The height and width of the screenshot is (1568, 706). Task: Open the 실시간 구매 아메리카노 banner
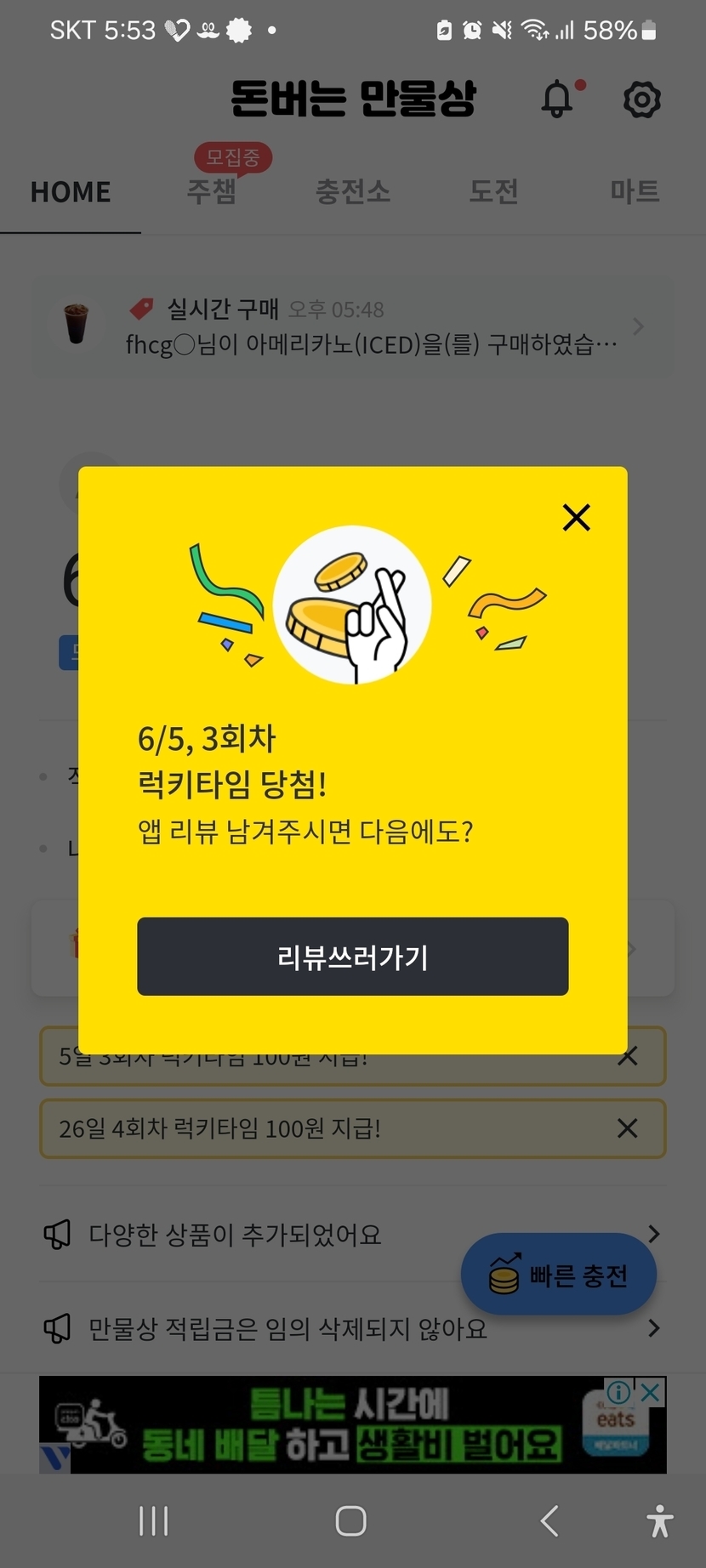pyautogui.click(x=353, y=327)
